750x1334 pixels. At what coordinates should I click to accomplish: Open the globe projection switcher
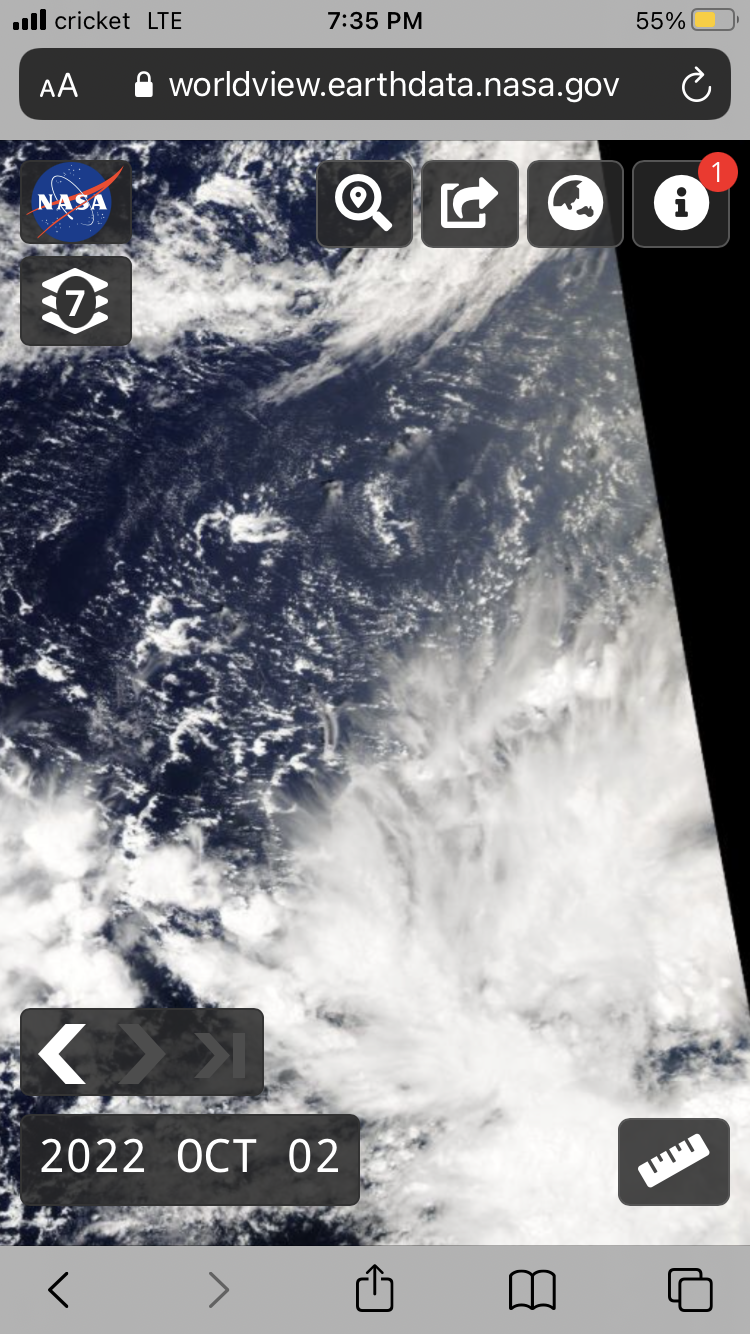click(x=575, y=203)
